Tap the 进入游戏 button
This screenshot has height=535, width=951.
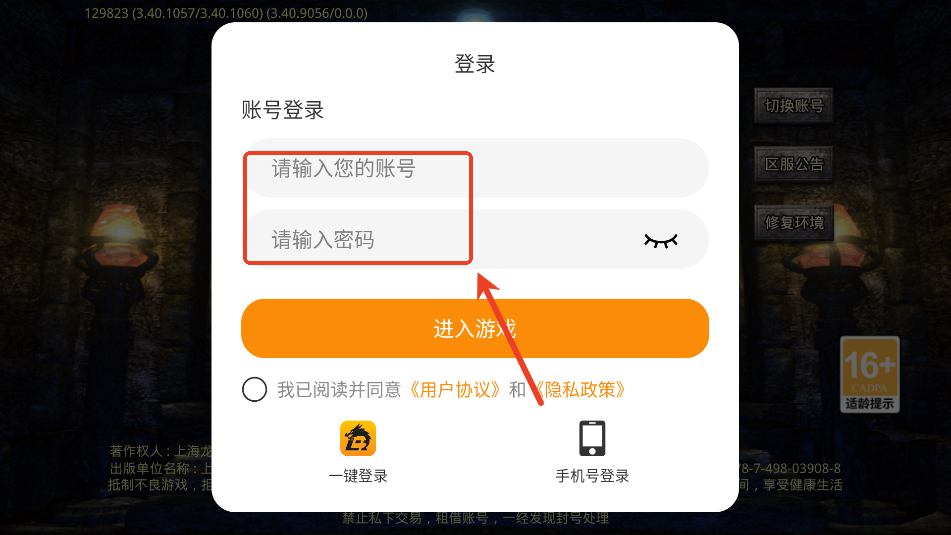tap(475, 328)
